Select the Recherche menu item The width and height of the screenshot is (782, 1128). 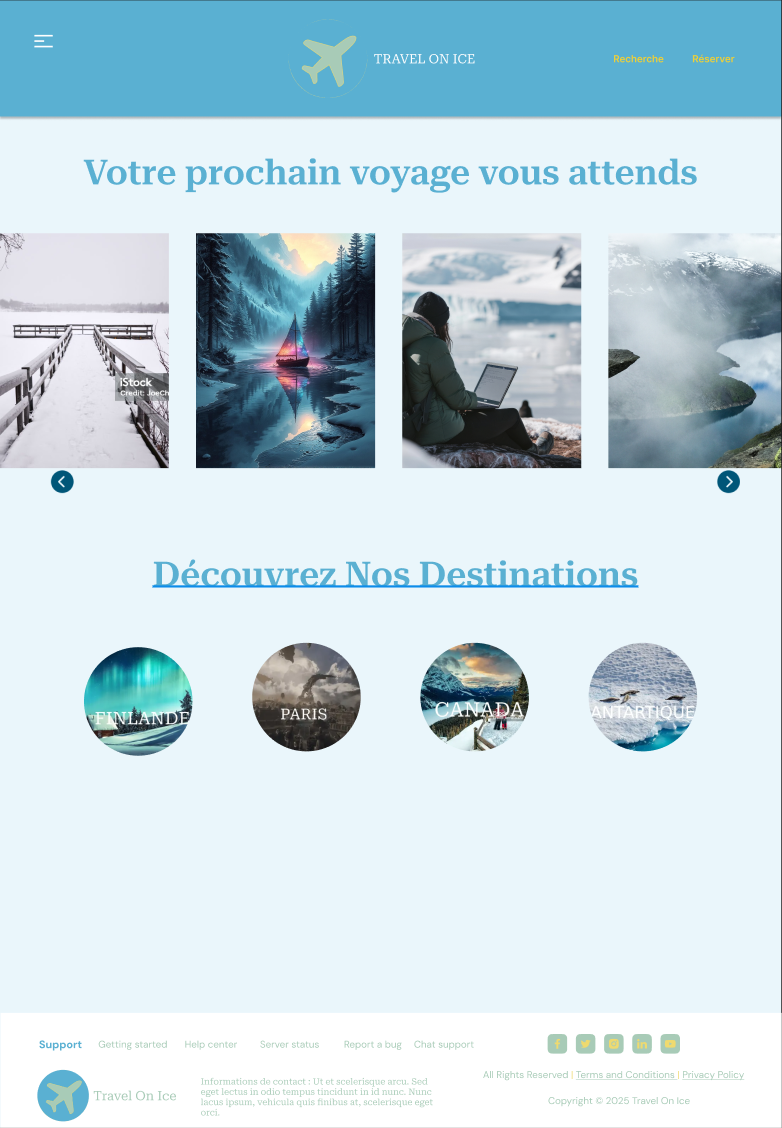pos(638,58)
